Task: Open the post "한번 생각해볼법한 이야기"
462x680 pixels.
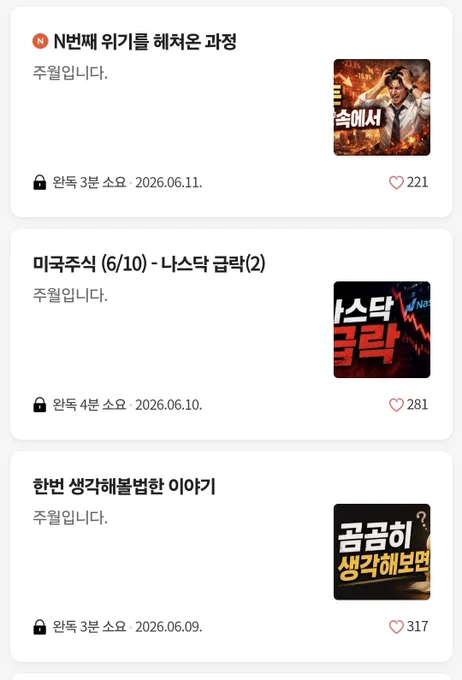Action: coord(124,486)
